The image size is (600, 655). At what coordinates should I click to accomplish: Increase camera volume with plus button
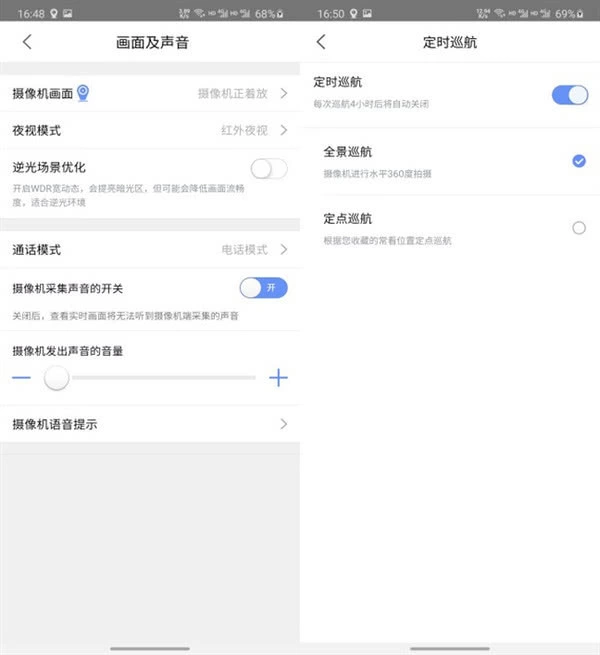(278, 378)
